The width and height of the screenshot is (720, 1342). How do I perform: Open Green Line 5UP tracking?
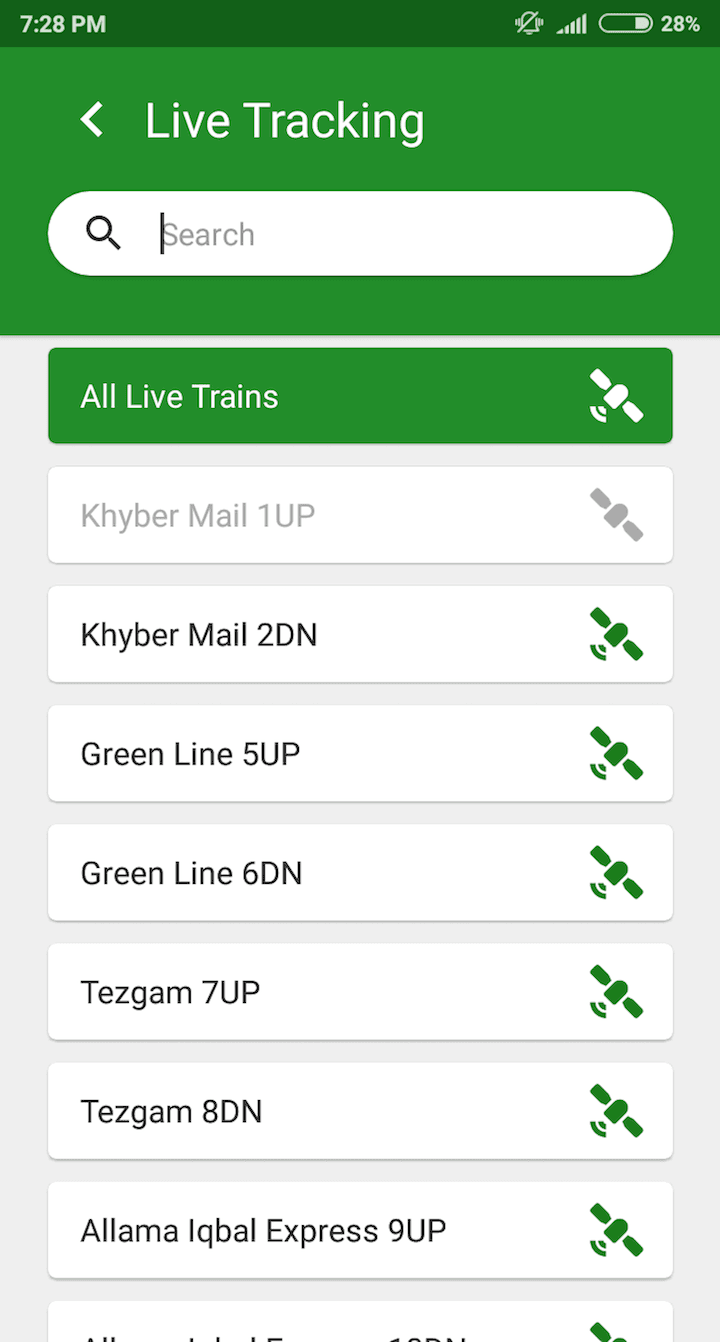point(360,753)
